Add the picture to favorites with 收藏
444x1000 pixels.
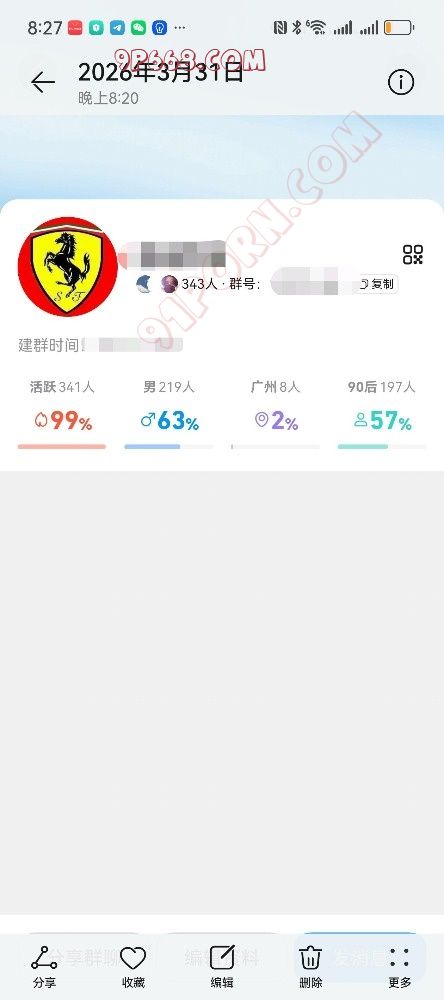(x=133, y=966)
